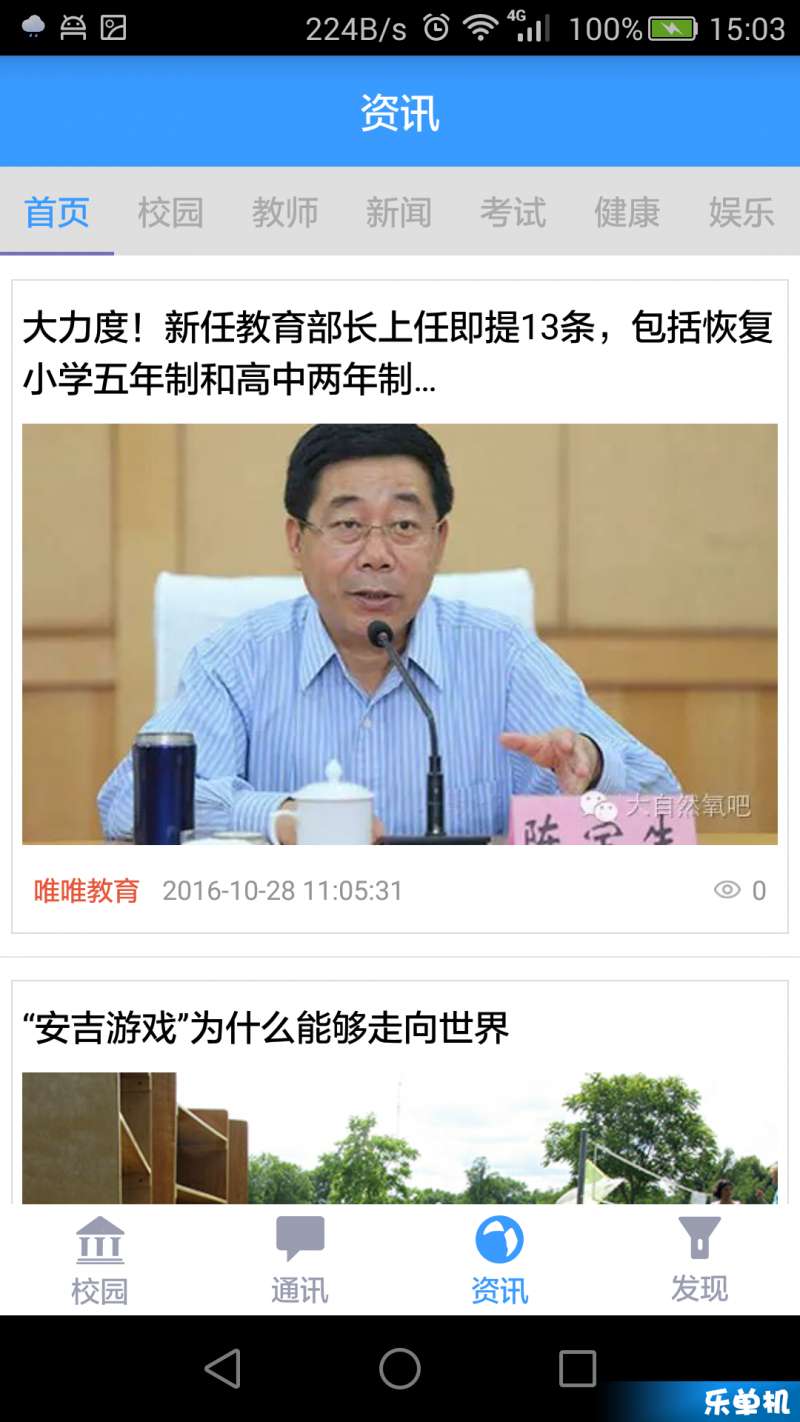This screenshot has height=1422, width=800.
Task: Switch to the 考试 tab
Action: point(512,212)
